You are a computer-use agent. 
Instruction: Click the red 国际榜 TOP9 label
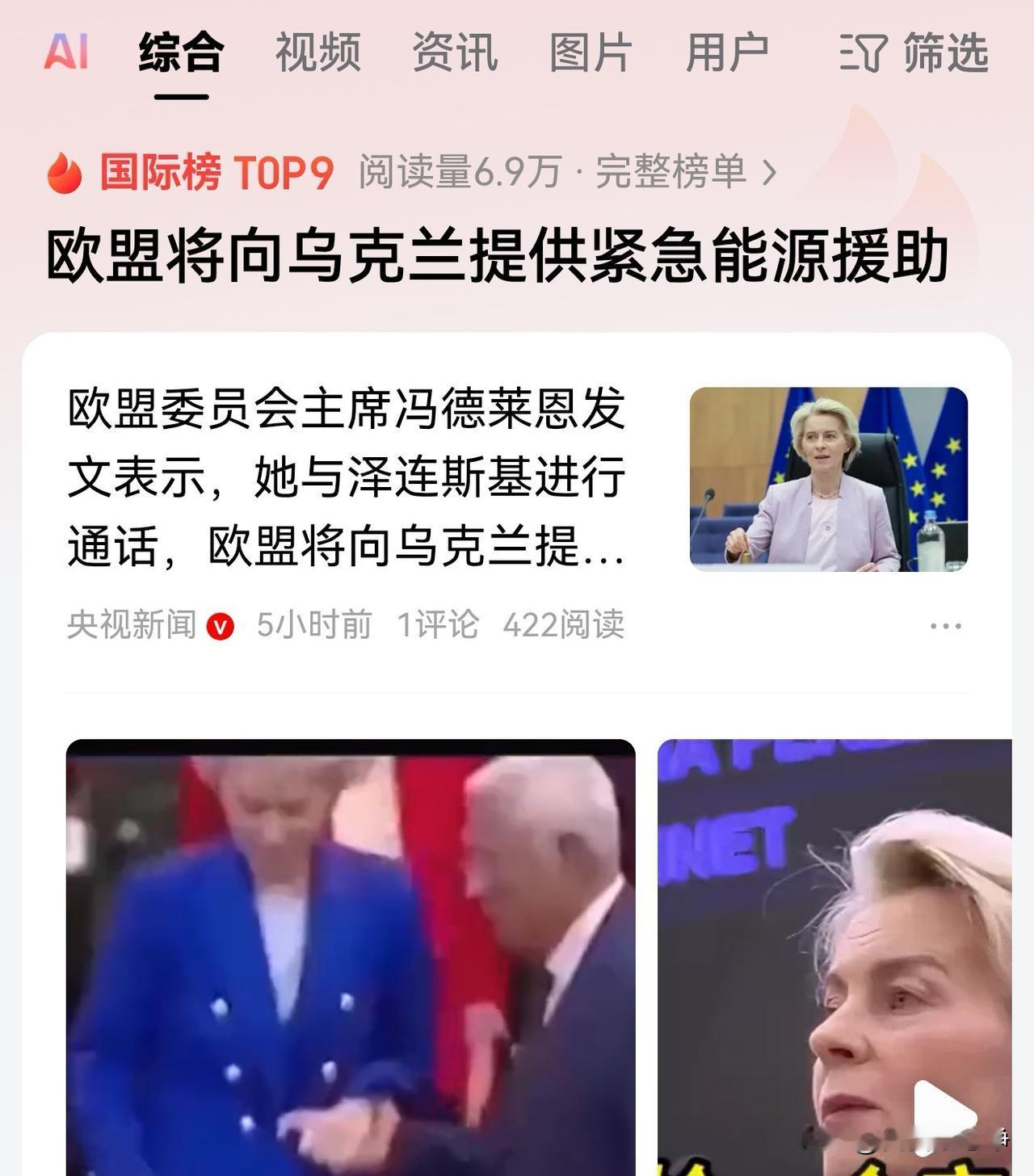[x=216, y=174]
